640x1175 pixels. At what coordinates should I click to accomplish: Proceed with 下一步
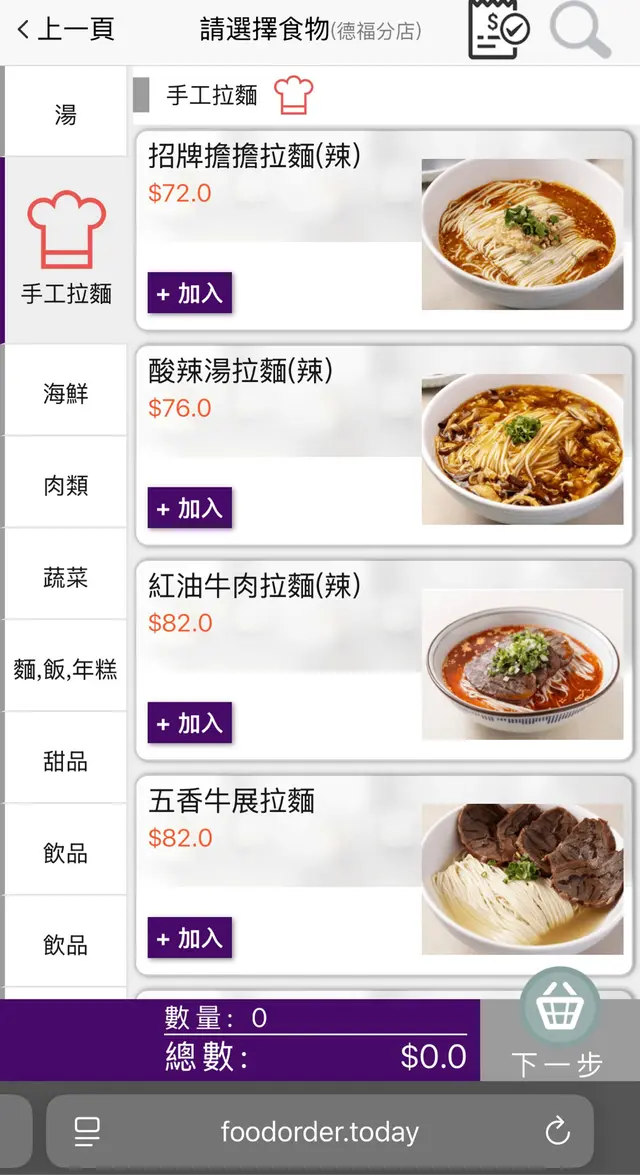coord(558,1064)
